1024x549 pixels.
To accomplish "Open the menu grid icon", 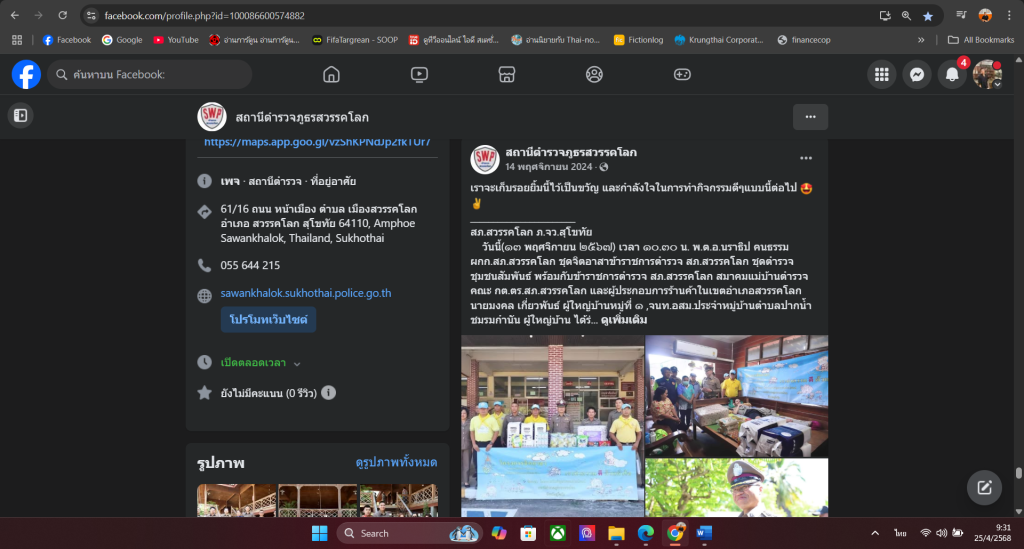I will [x=882, y=74].
